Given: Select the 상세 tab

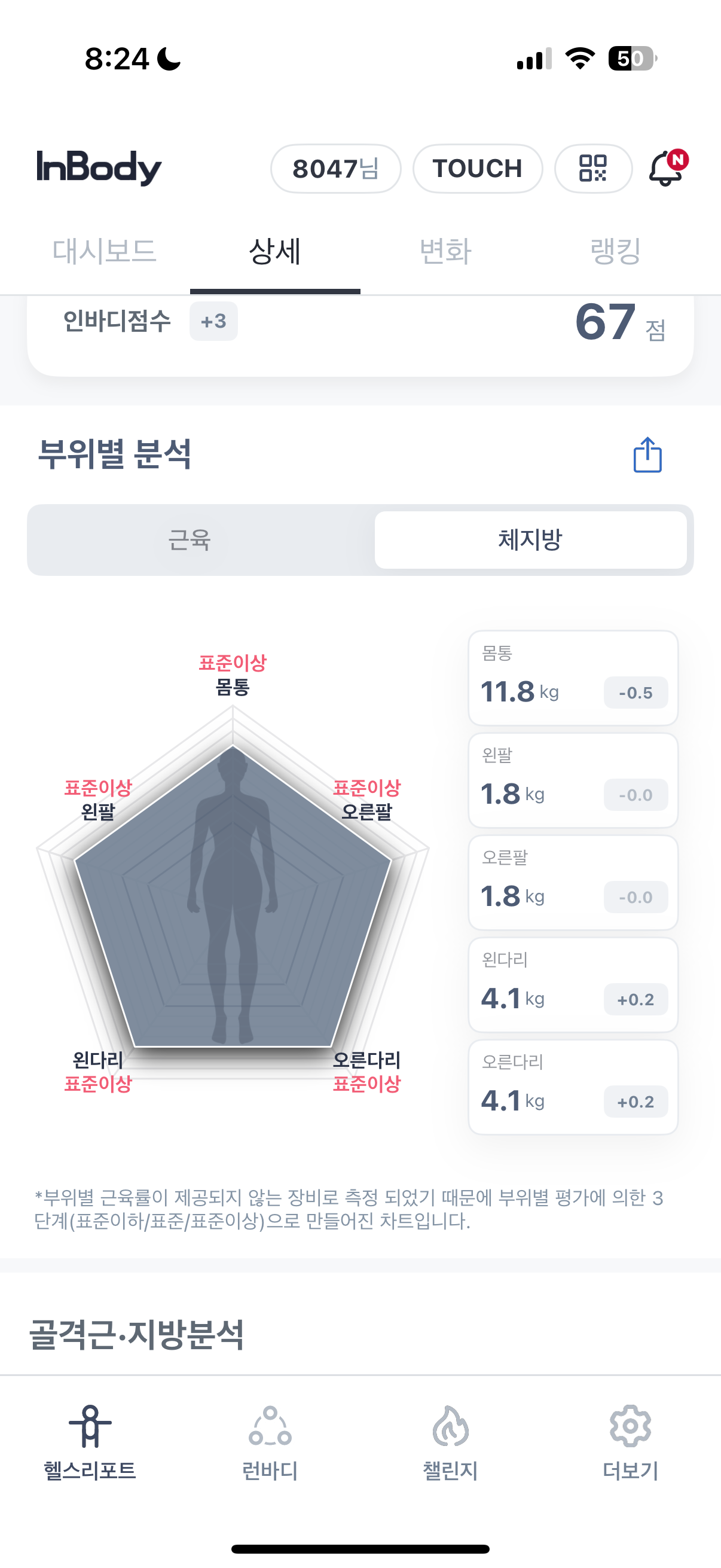Looking at the screenshot, I should pyautogui.click(x=275, y=251).
